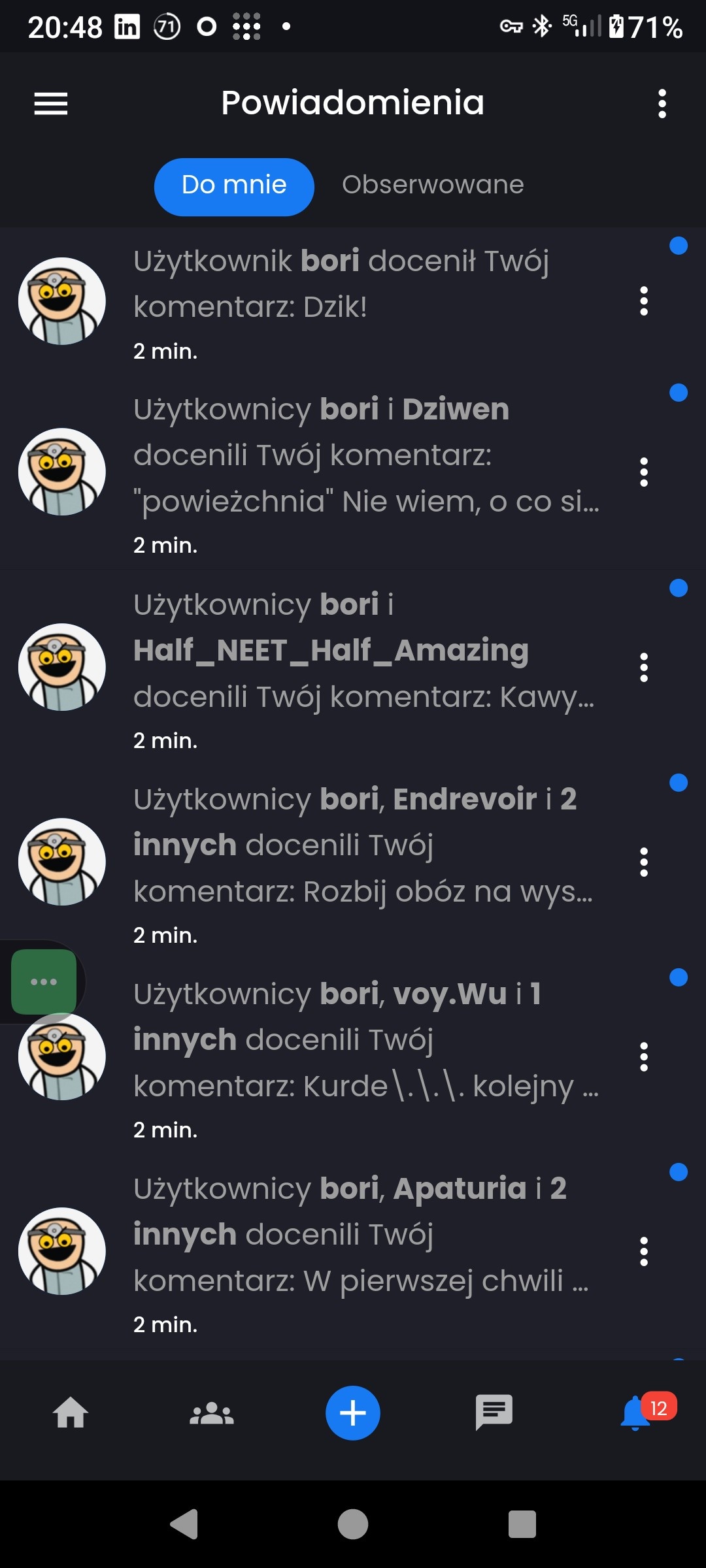Open the app bar overflow menu

point(662,104)
